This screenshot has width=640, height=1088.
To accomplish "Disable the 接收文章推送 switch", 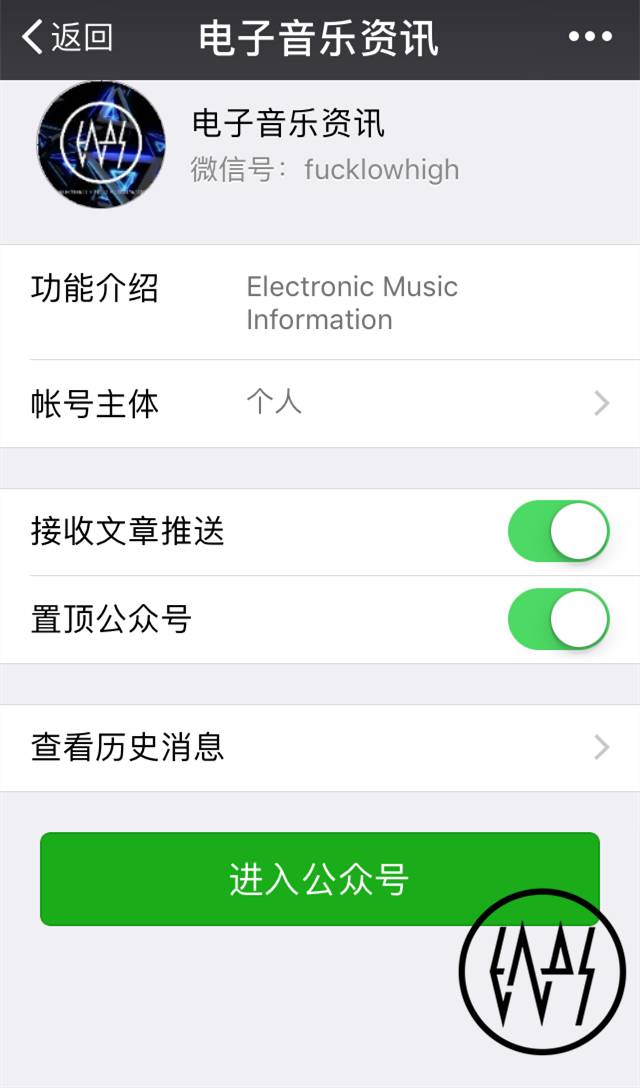I will click(x=559, y=532).
